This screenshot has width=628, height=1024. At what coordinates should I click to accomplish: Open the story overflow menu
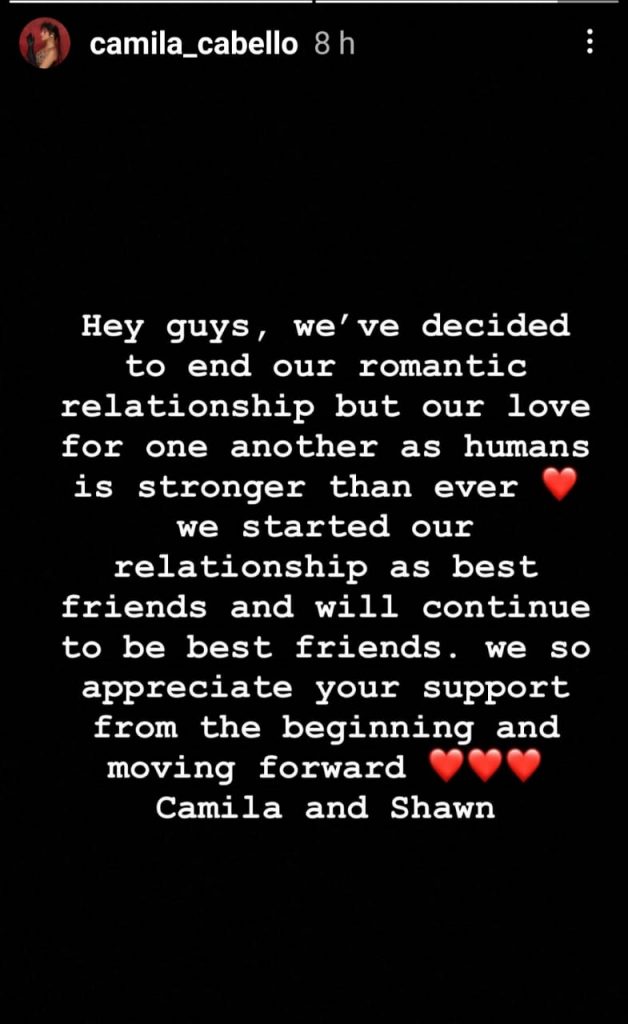coord(590,42)
